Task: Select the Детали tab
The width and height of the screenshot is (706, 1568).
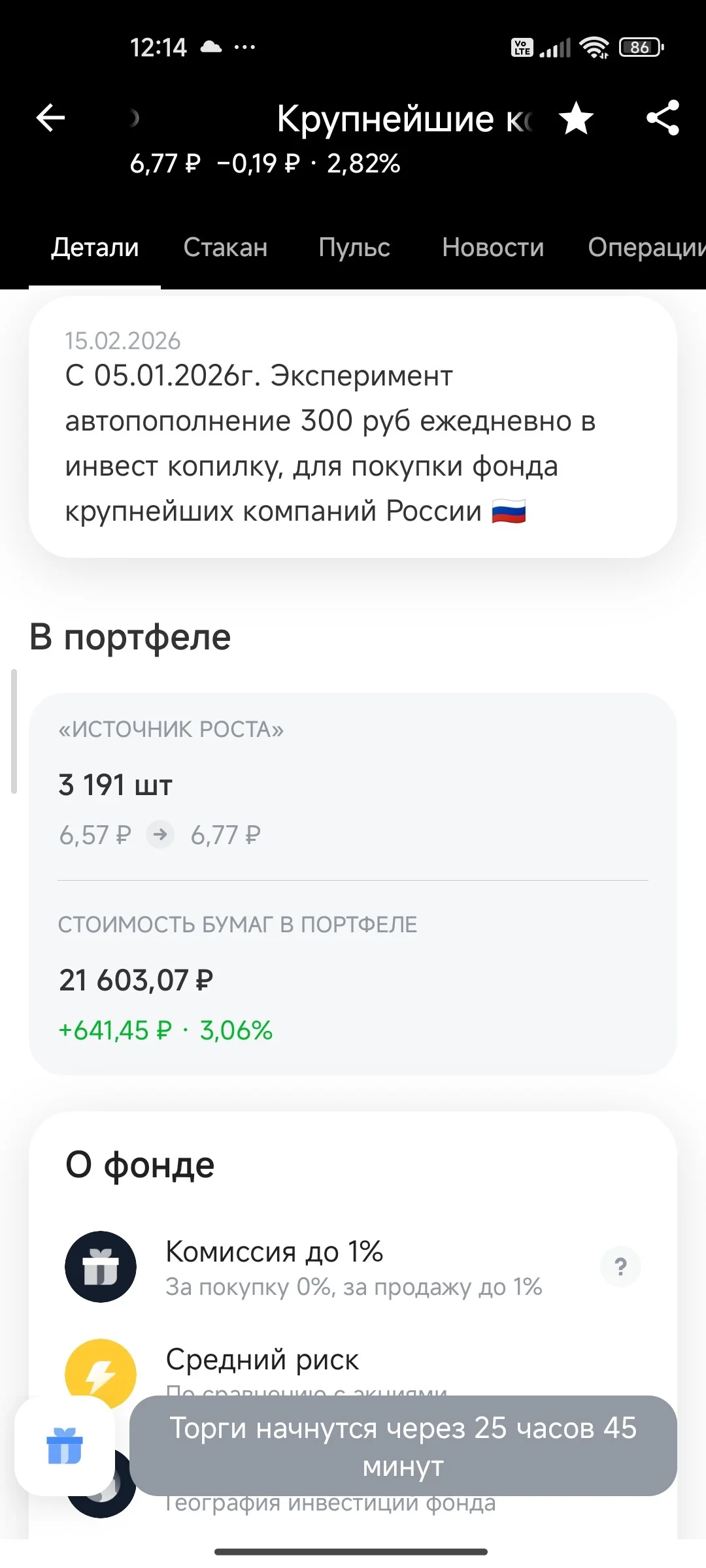Action: coord(95,248)
